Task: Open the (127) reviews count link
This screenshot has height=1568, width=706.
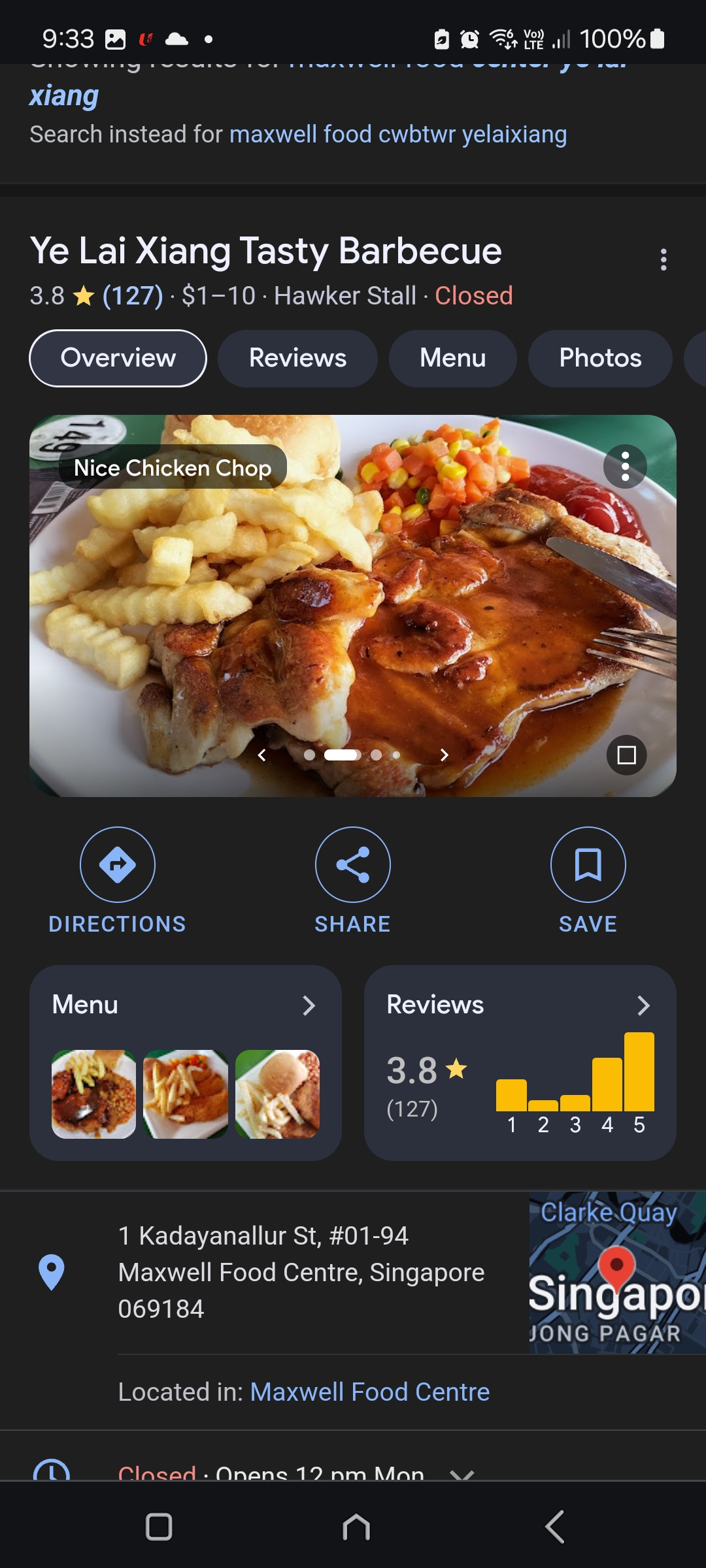Action: point(133,296)
